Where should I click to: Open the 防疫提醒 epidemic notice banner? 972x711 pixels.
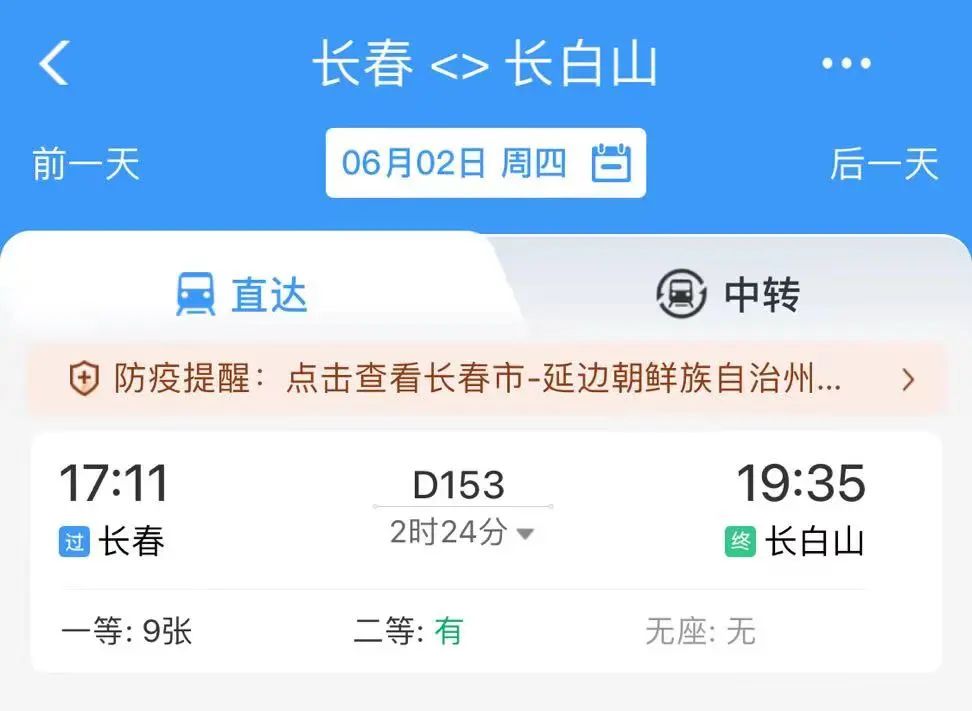coord(486,378)
